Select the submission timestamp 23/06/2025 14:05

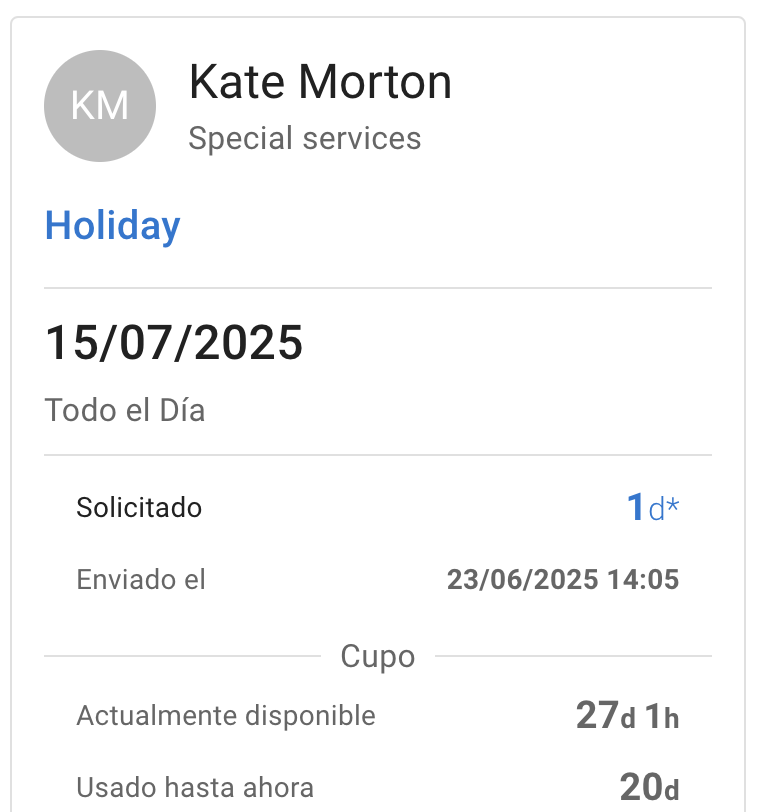coord(563,580)
